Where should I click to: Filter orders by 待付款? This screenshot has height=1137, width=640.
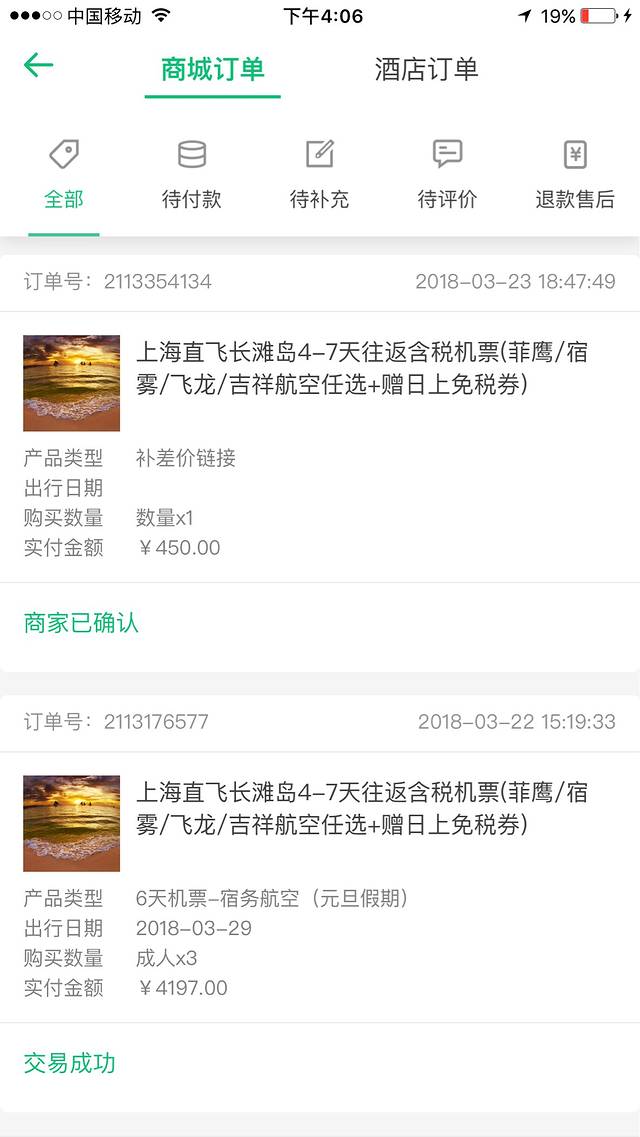coord(191,176)
